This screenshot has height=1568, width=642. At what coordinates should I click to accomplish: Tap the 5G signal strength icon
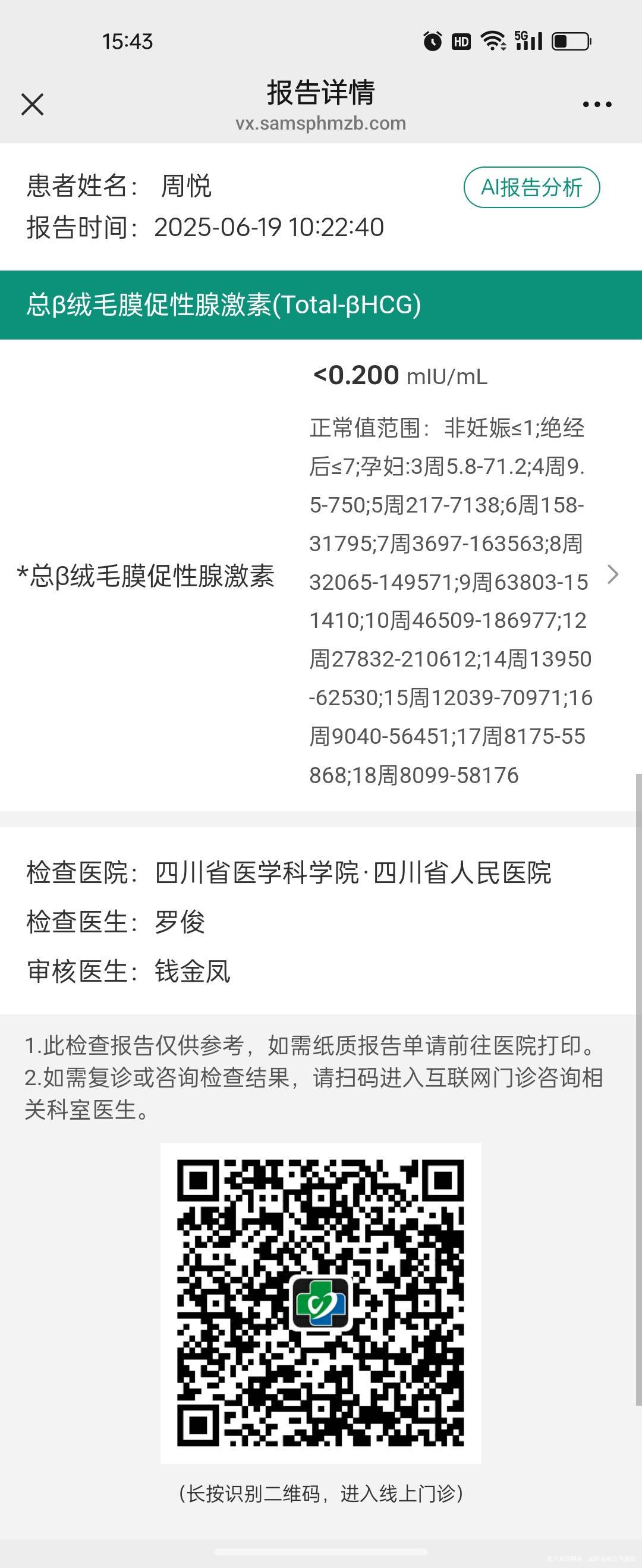tap(529, 41)
